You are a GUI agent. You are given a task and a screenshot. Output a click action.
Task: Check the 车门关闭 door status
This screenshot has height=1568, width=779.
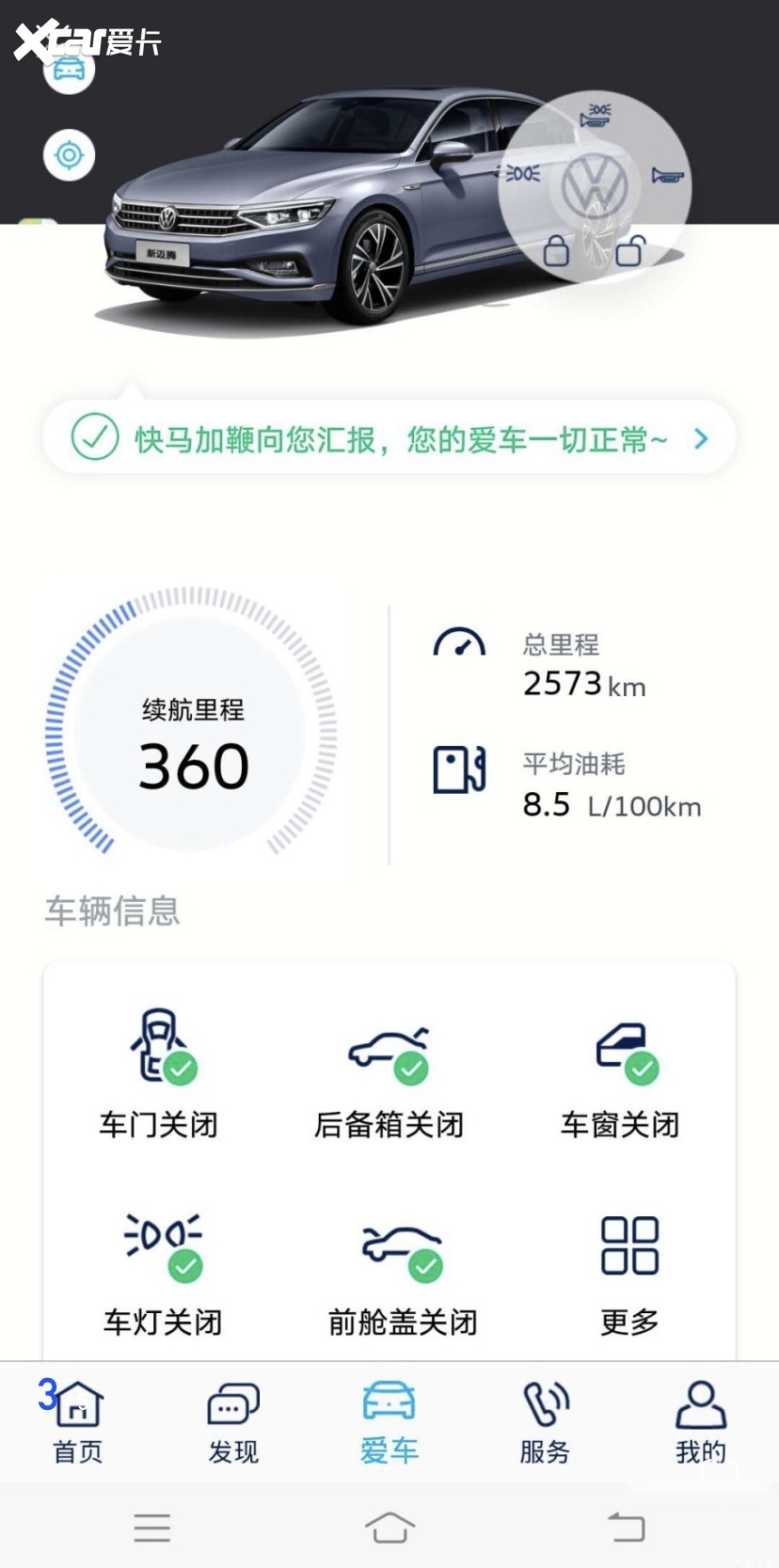(x=159, y=1074)
